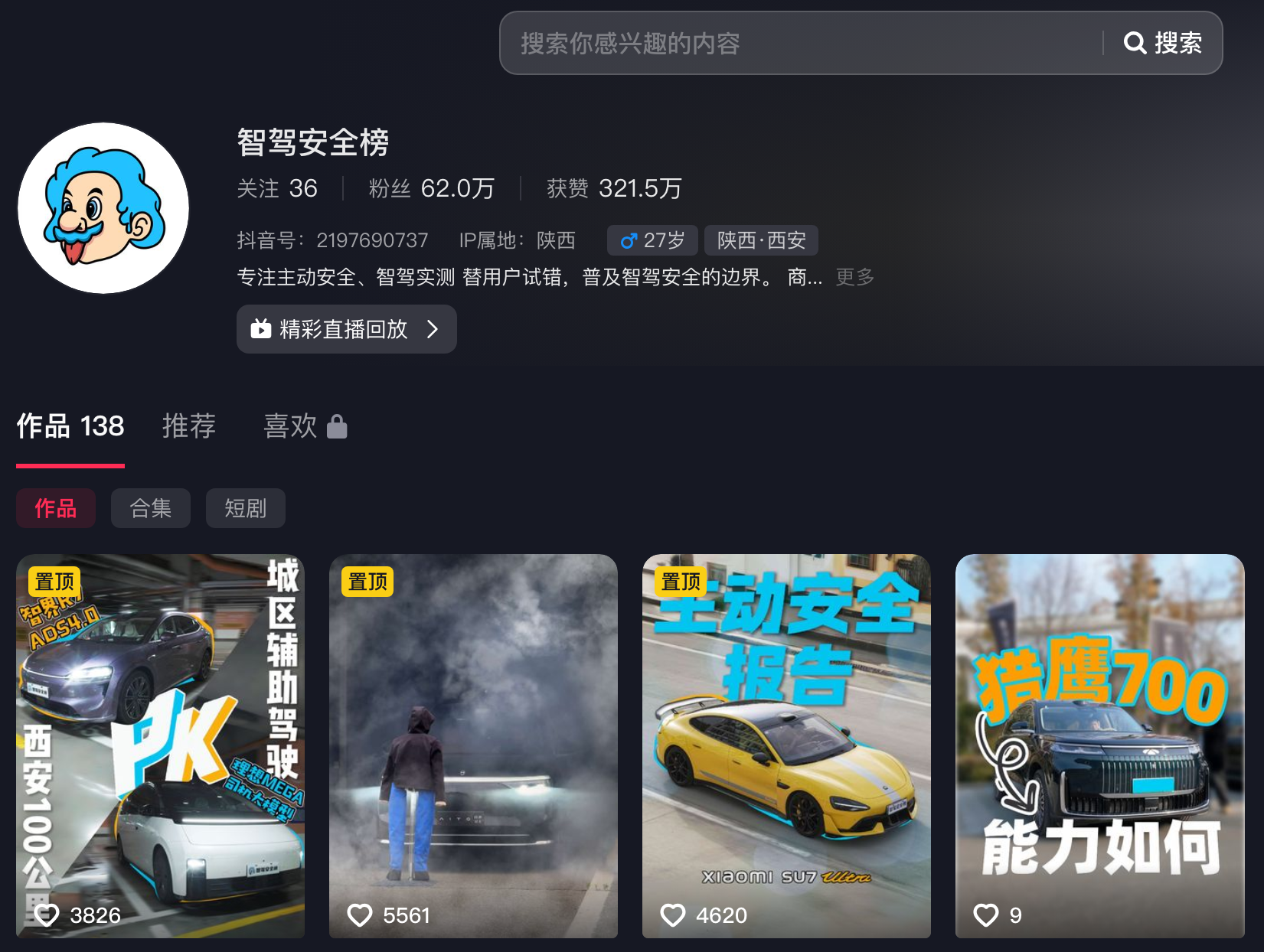Select the 合集 filter chip
The height and width of the screenshot is (952, 1264).
(151, 508)
